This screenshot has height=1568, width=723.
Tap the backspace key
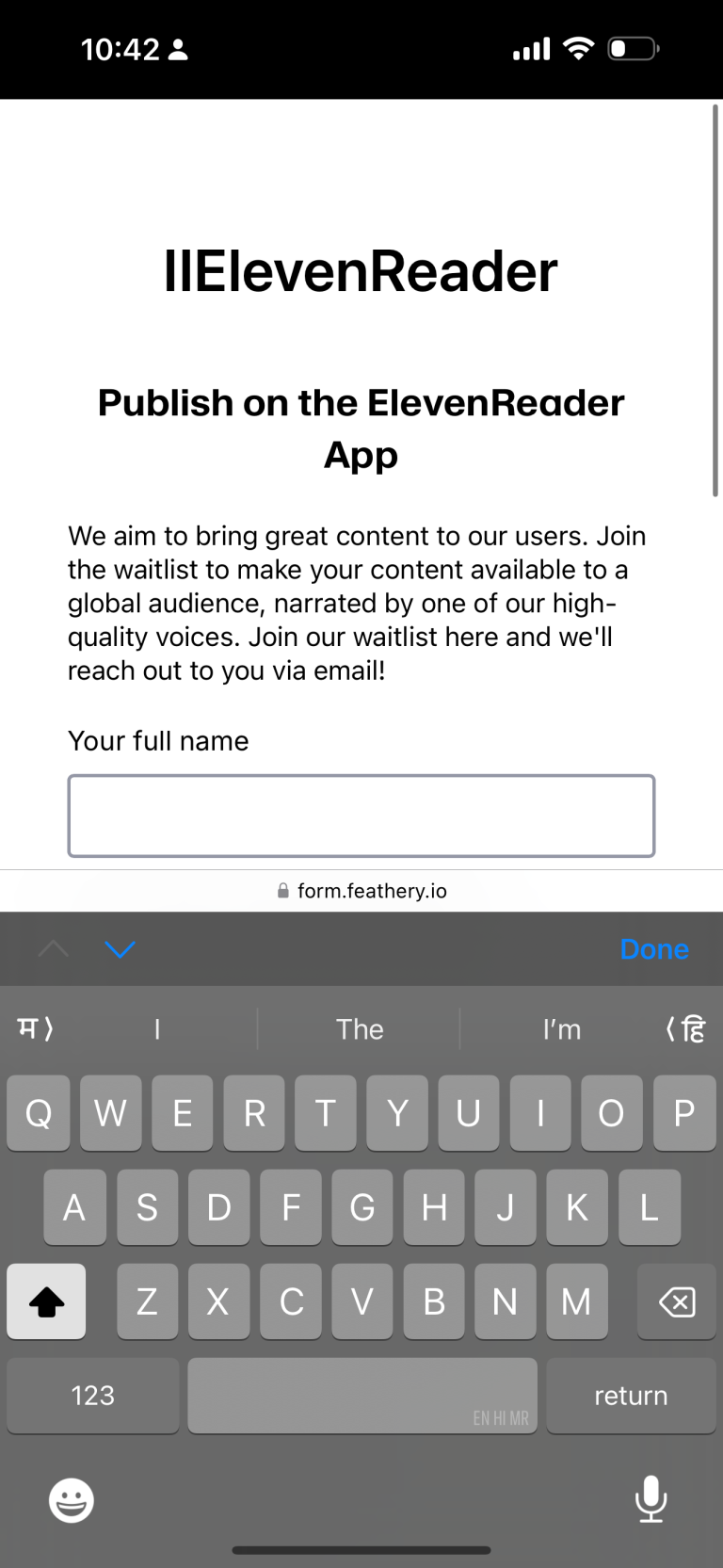pos(676,1302)
